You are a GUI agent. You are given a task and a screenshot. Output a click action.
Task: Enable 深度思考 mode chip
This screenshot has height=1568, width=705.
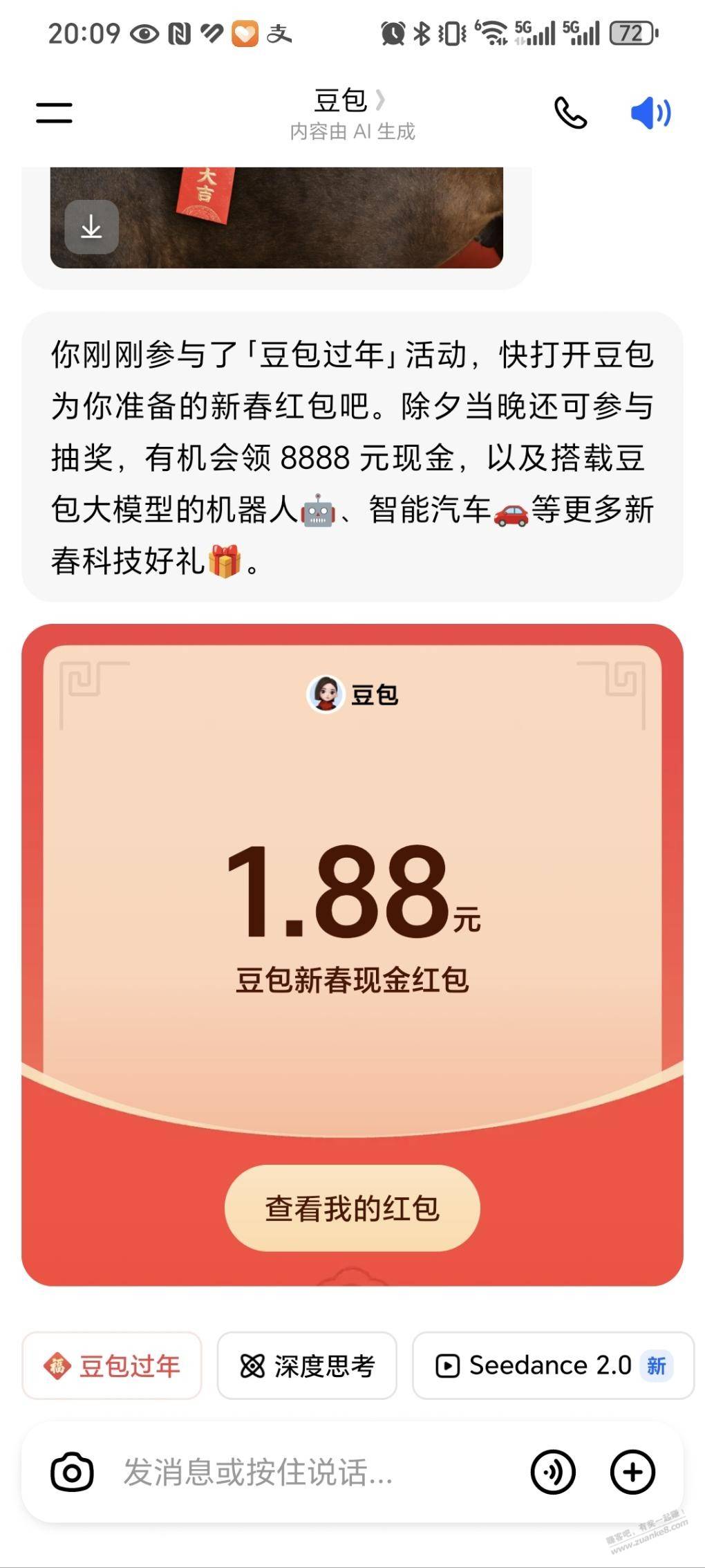pos(307,1365)
